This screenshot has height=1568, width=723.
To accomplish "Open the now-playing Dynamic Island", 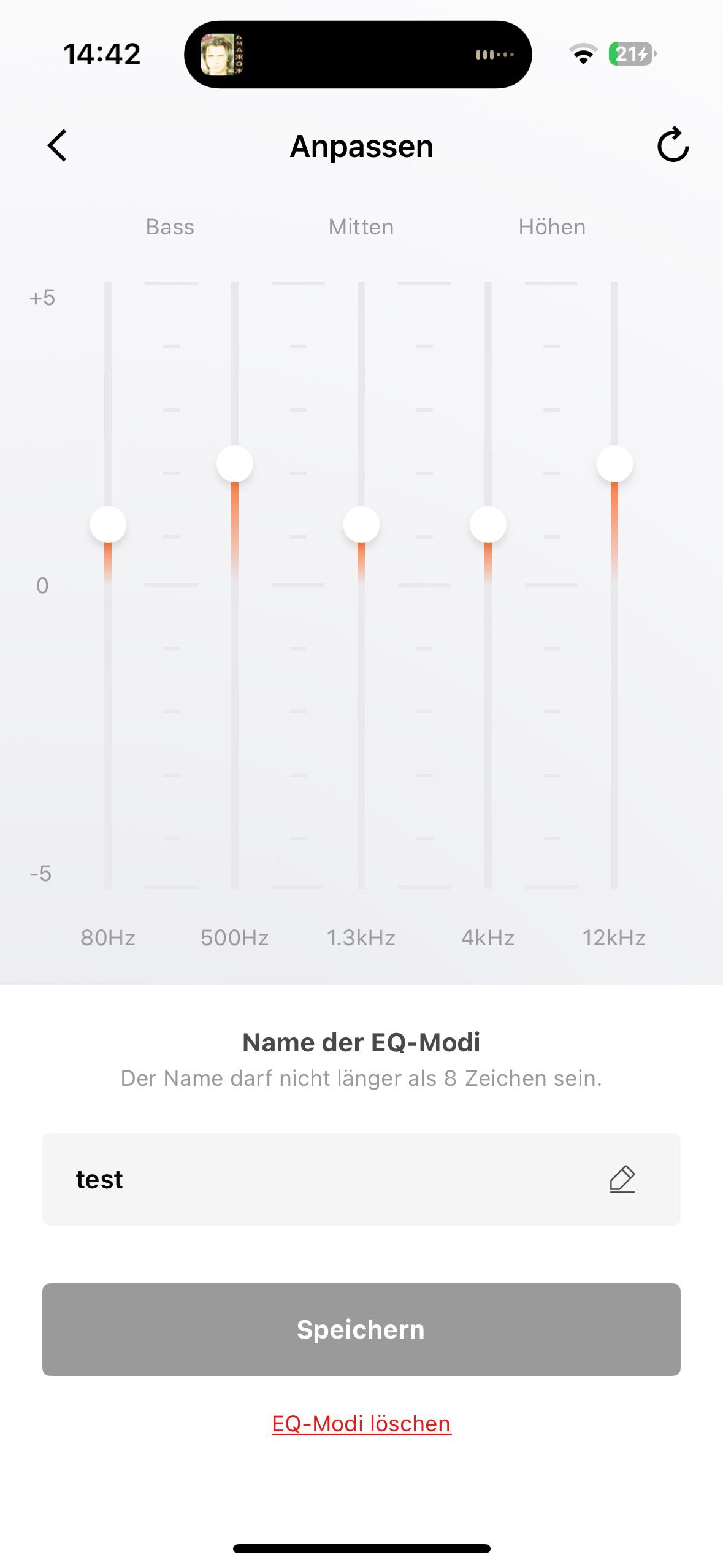I will (358, 55).
